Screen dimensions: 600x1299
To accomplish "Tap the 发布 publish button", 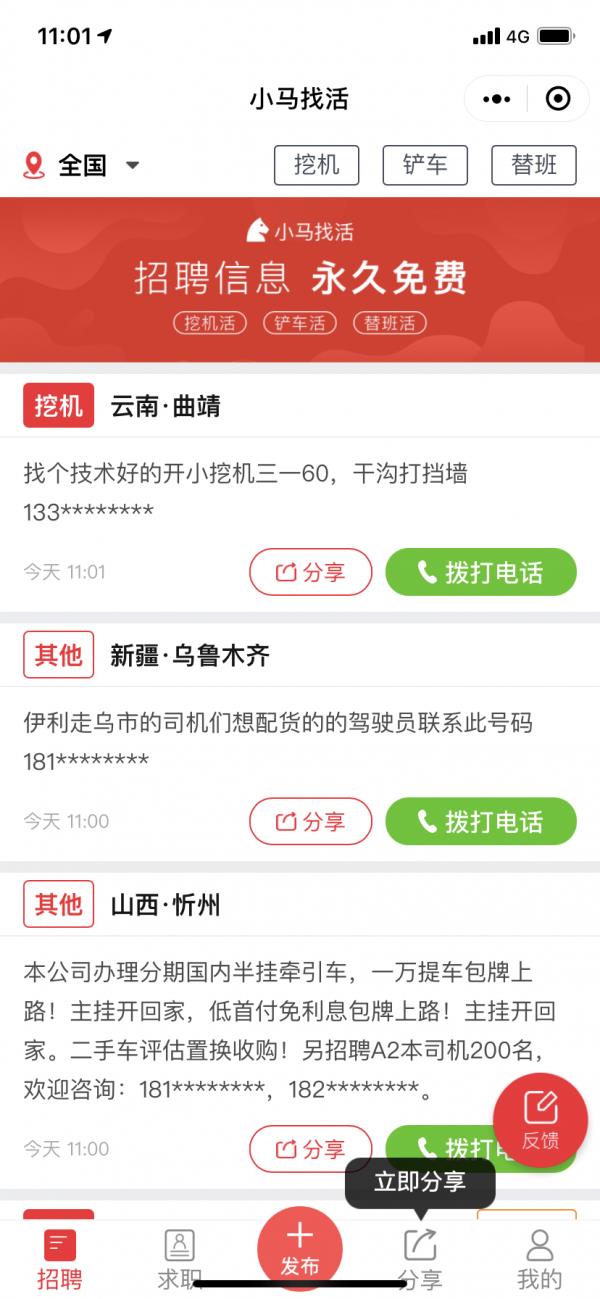I will coord(300,1250).
